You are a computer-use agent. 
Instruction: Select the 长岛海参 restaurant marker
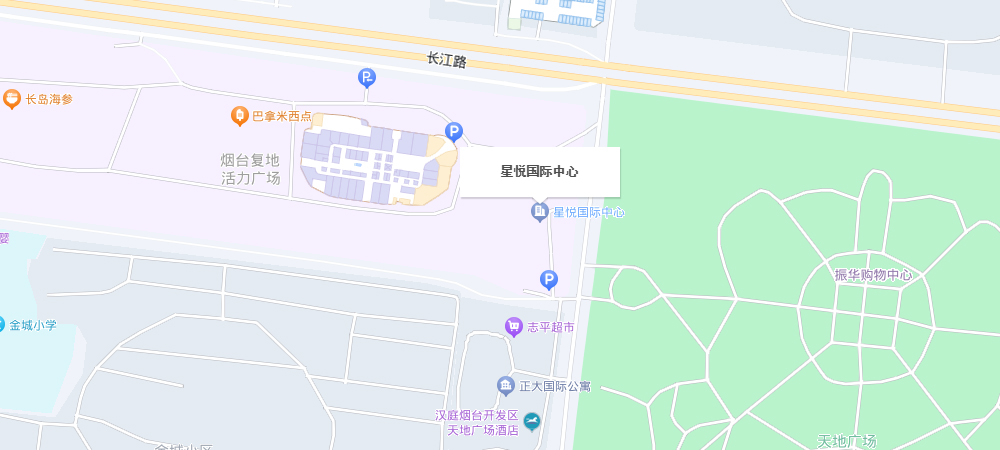point(12,99)
